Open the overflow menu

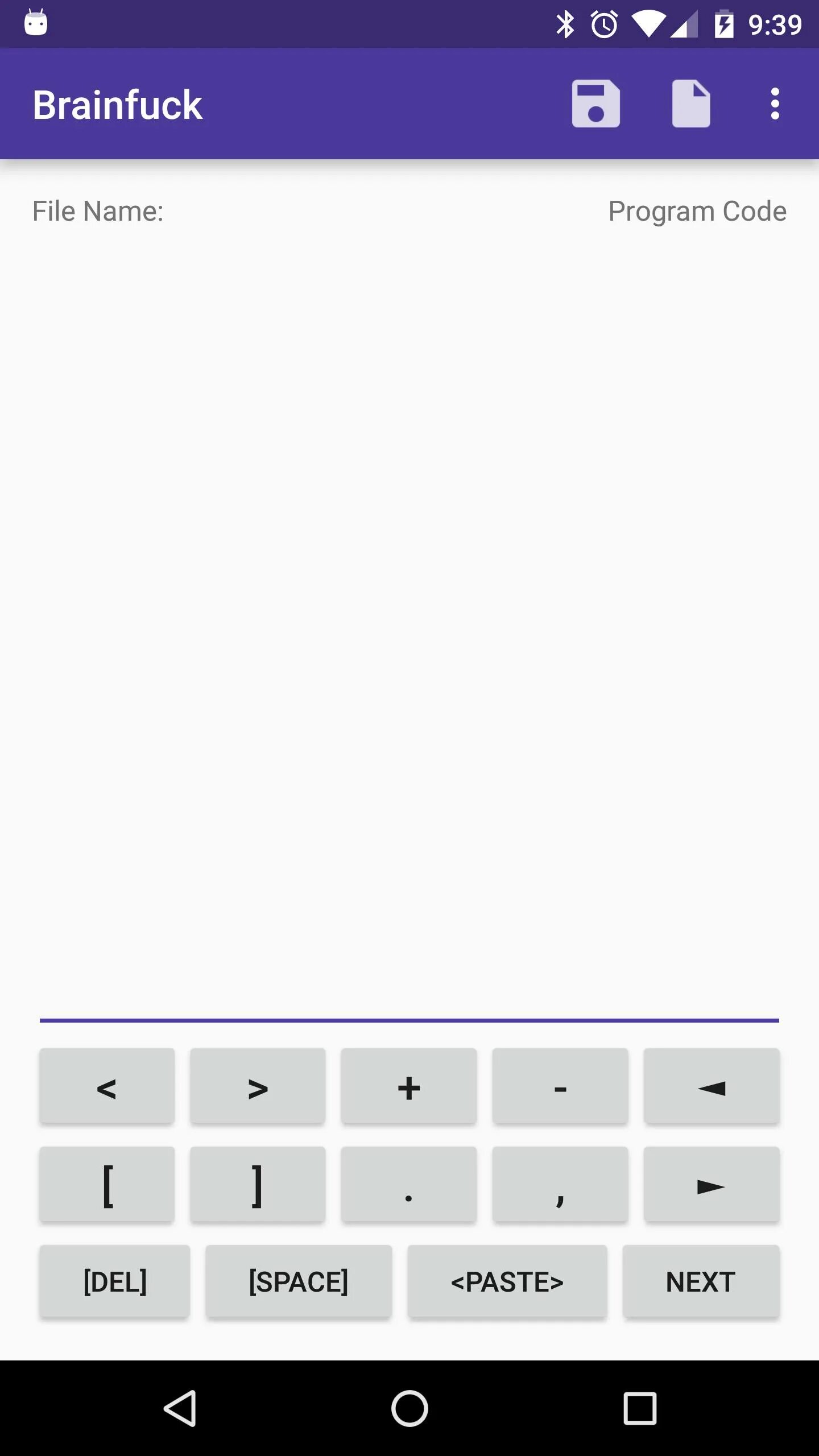pyautogui.click(x=775, y=104)
